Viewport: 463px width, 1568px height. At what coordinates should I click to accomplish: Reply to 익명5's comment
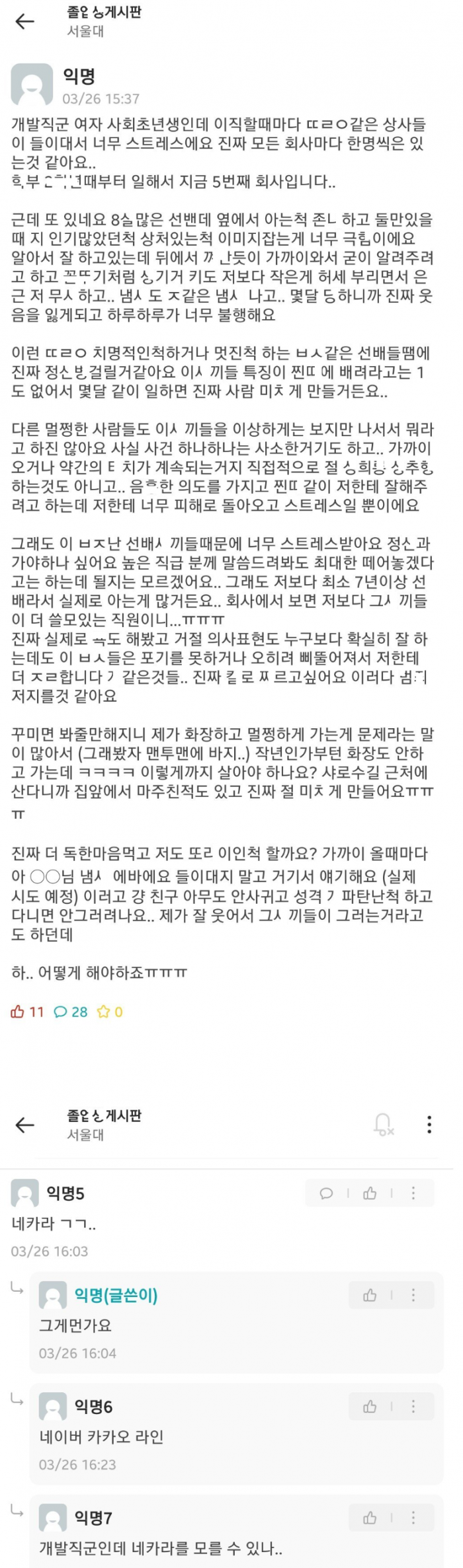[326, 1193]
